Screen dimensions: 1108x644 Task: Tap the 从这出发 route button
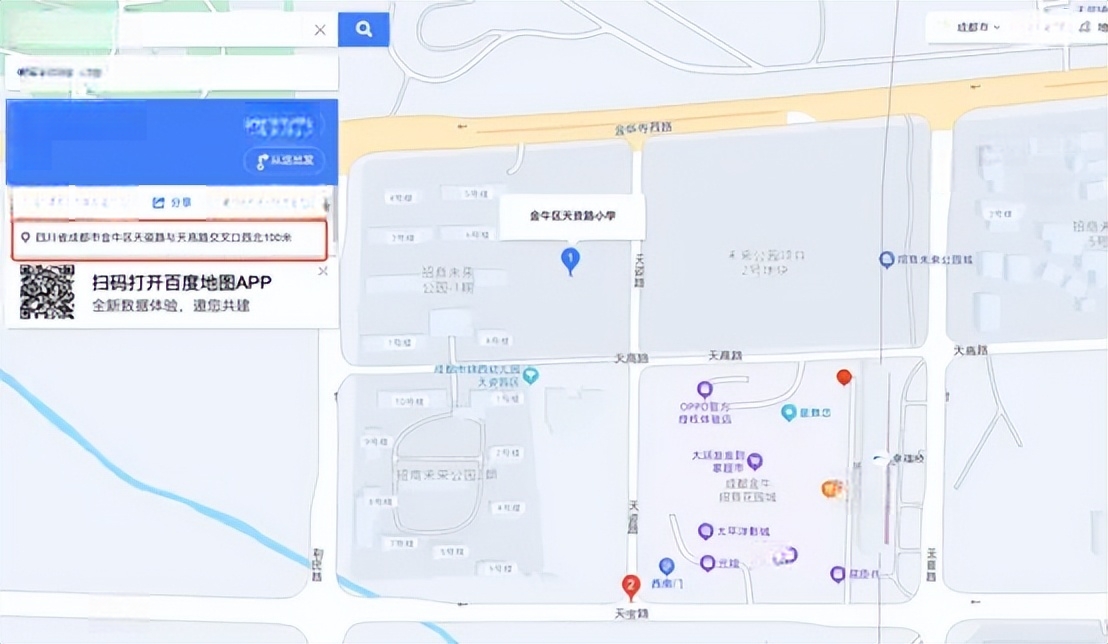tap(284, 160)
